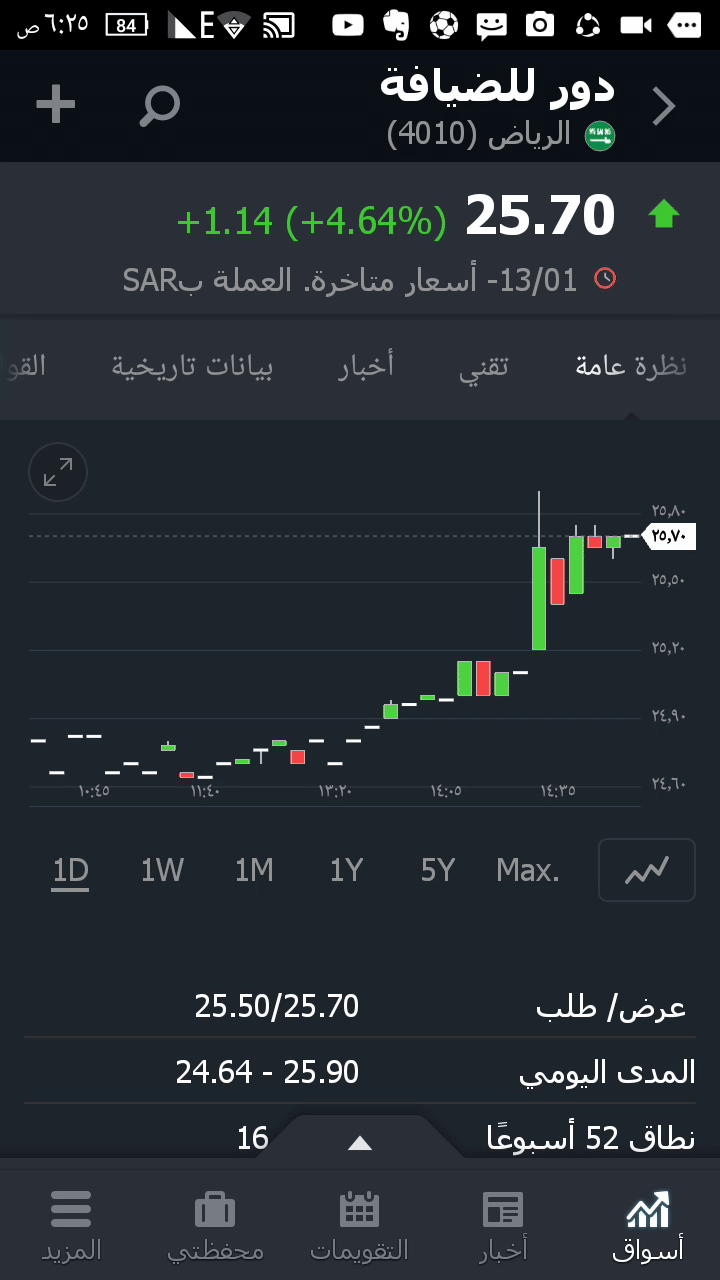The width and height of the screenshot is (720, 1280).
Task: View the 5Y chart history
Action: (438, 871)
